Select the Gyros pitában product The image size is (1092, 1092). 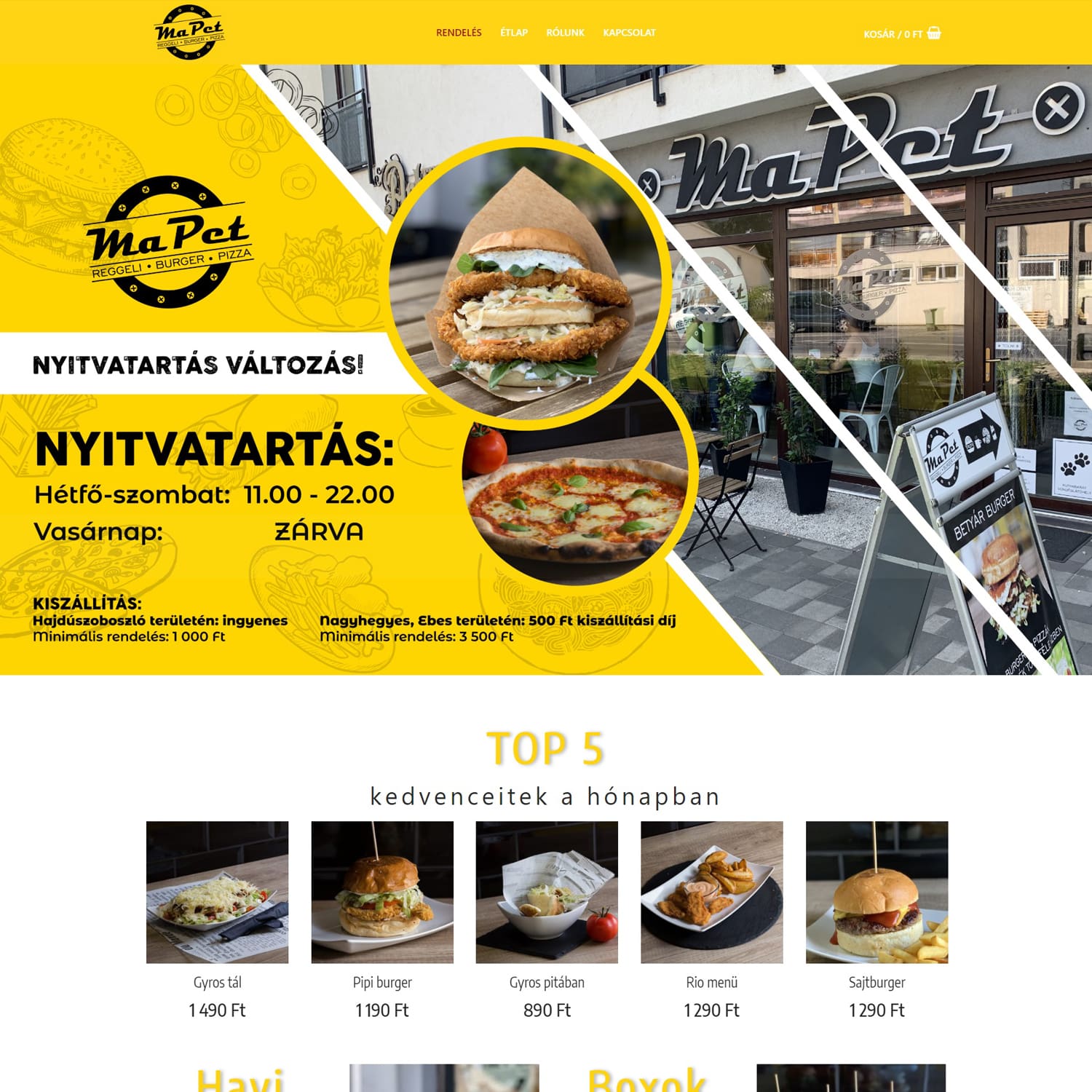point(547,892)
